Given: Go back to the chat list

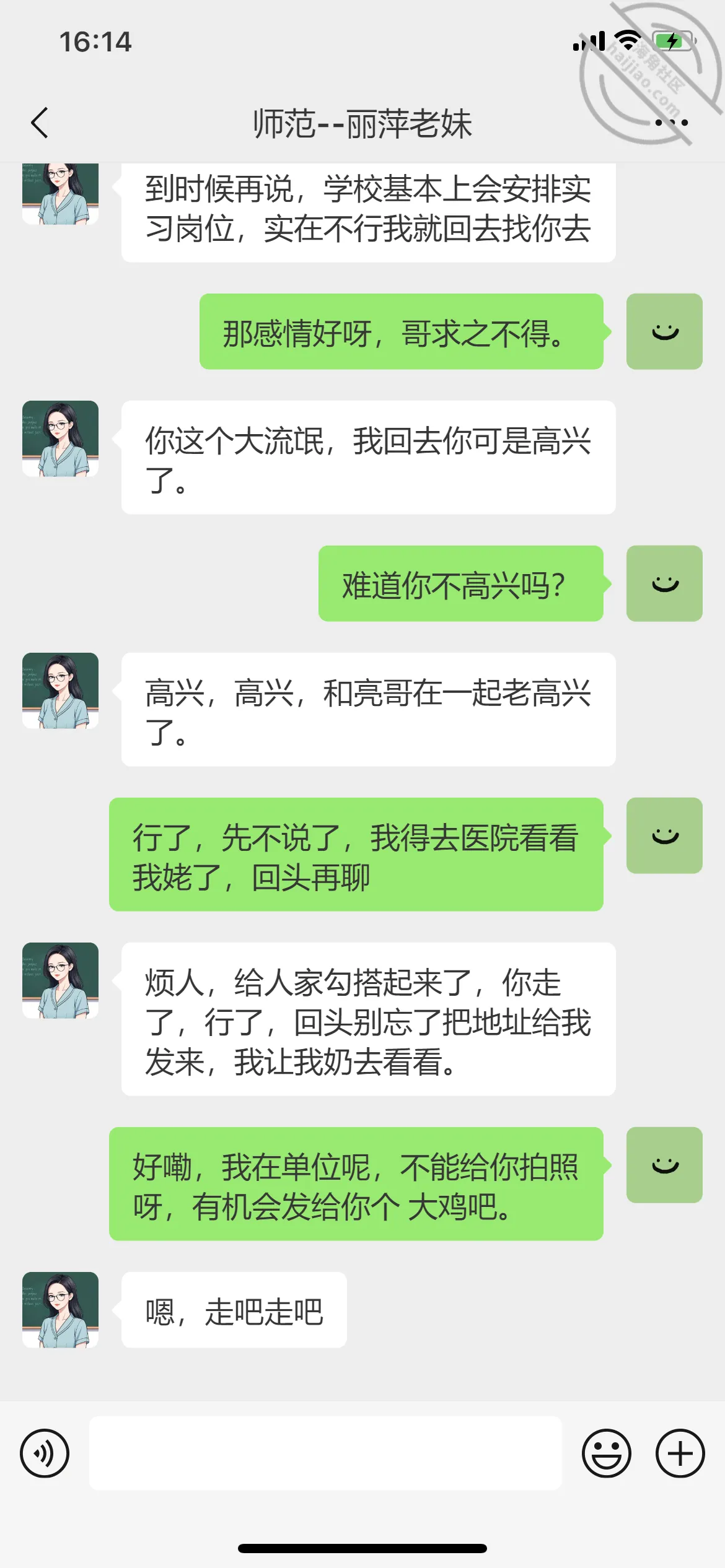Looking at the screenshot, I should (40, 123).
